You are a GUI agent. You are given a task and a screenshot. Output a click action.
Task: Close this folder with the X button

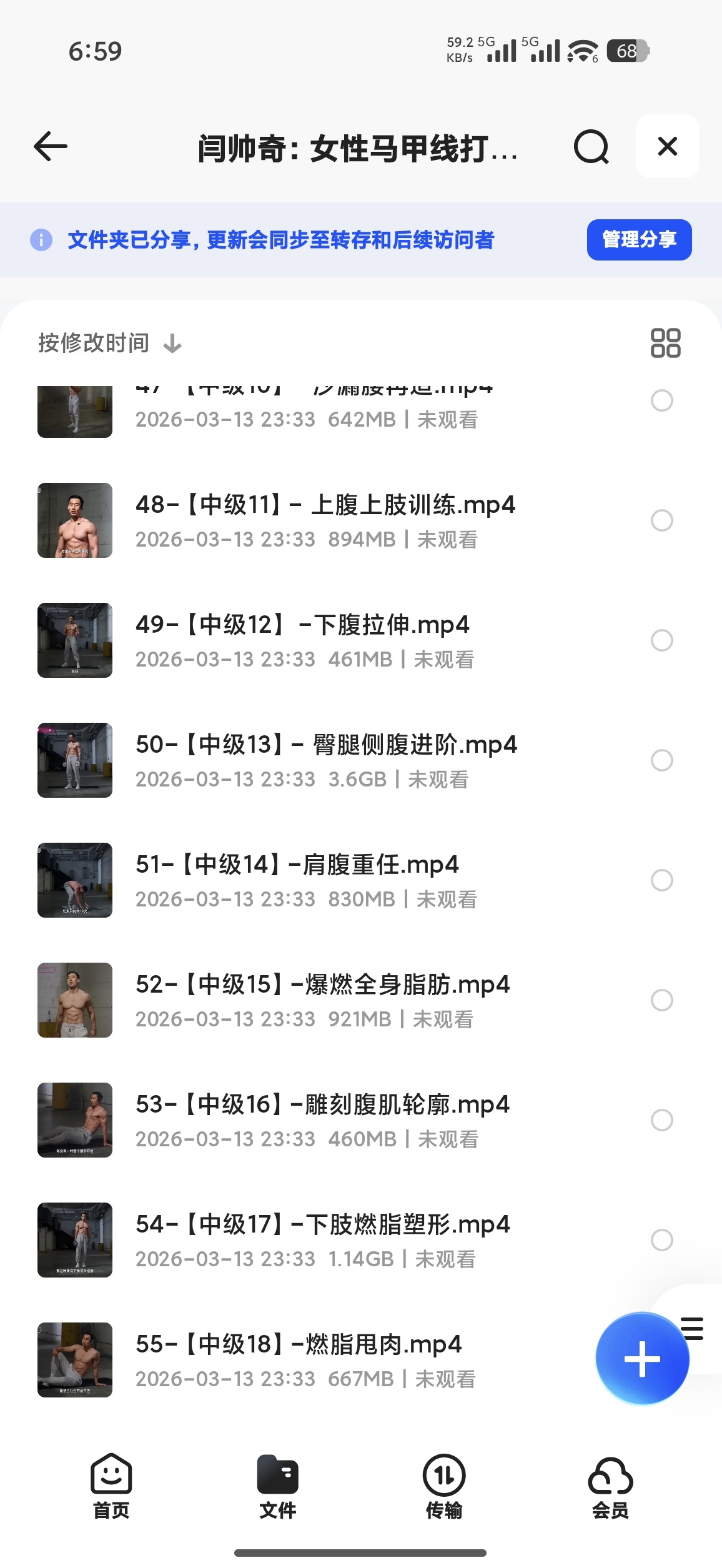click(667, 146)
